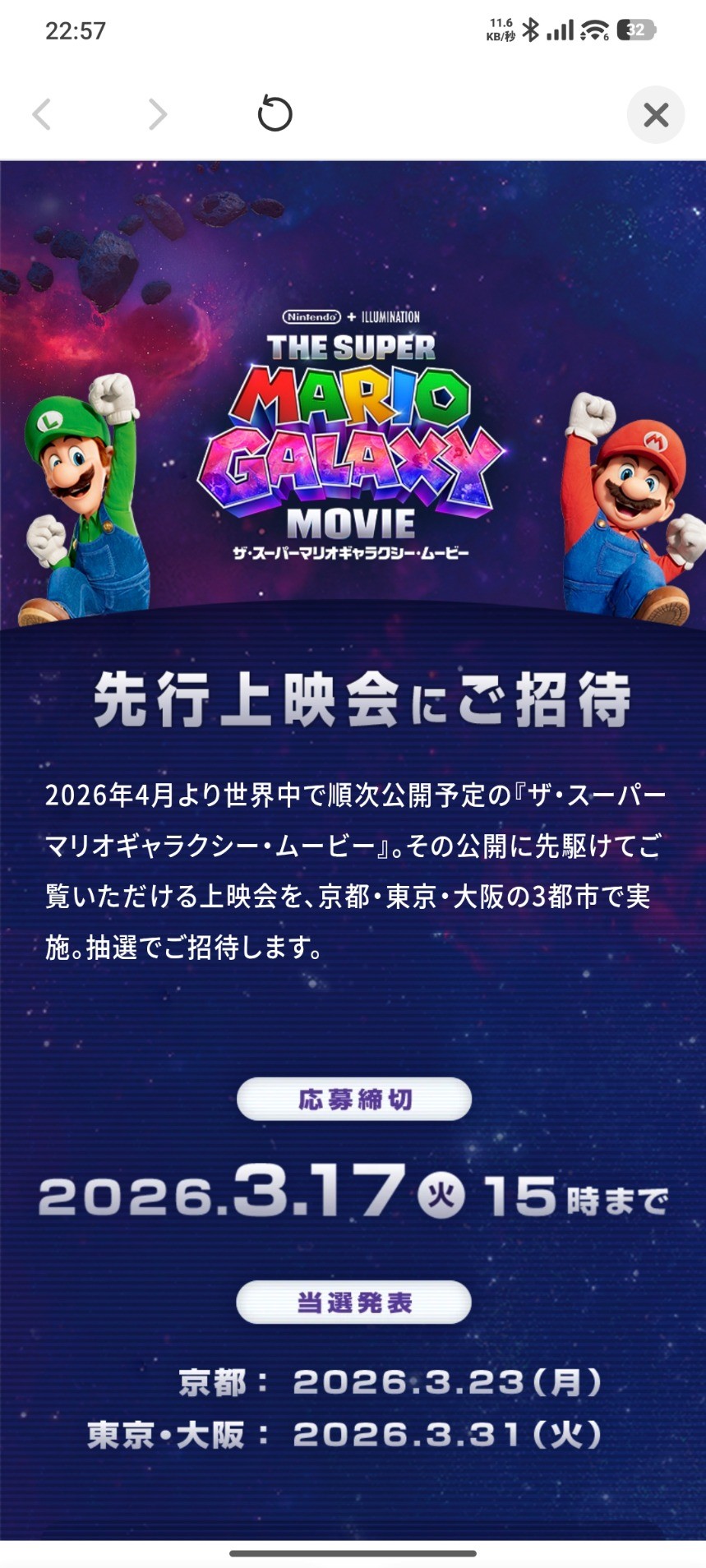Image resolution: width=706 pixels, height=1568 pixels.
Task: Close the in-app browser
Action: click(655, 114)
